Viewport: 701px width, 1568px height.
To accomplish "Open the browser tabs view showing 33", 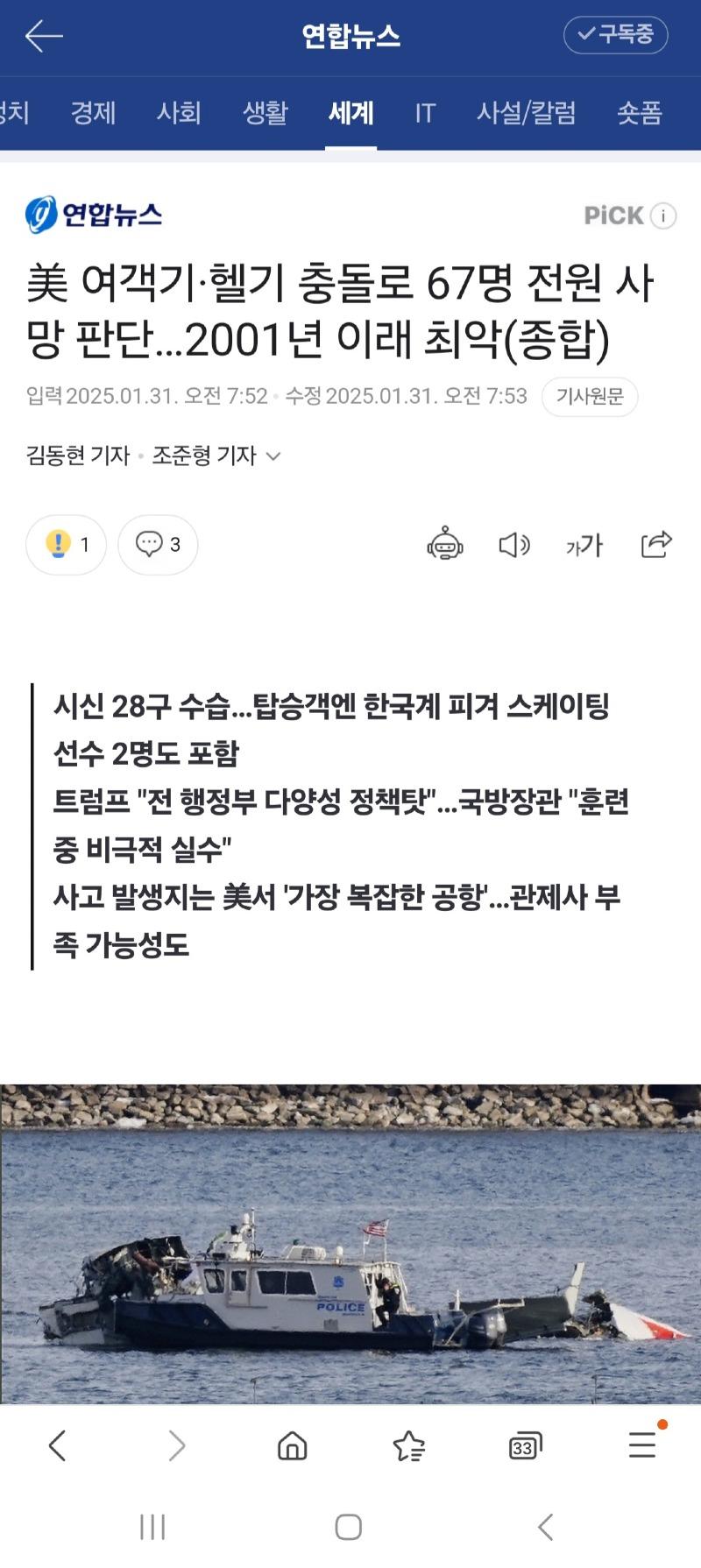I will click(x=525, y=1446).
